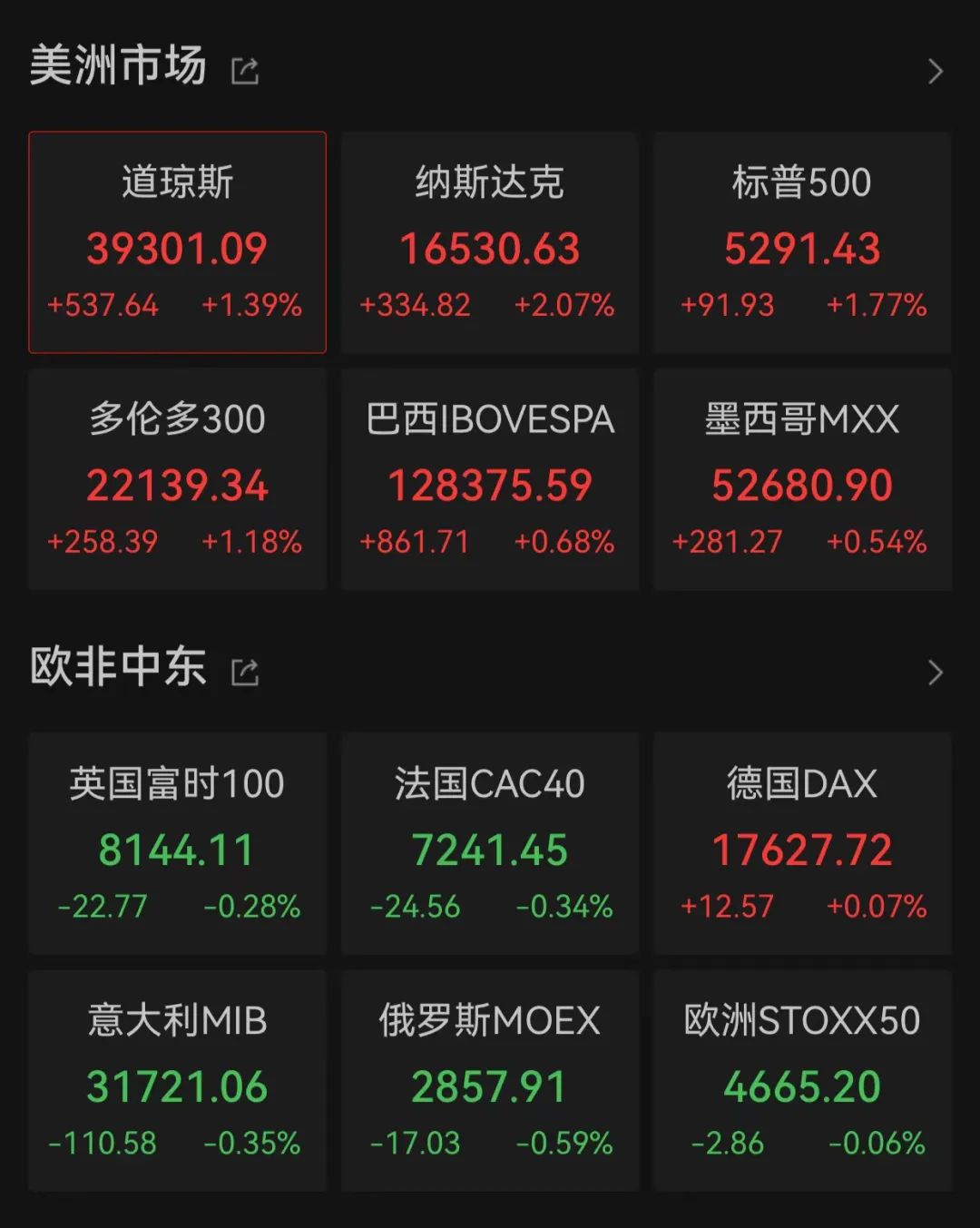The width and height of the screenshot is (980, 1228).
Task: Open the 欧非中东 section header
Action: tap(118, 667)
